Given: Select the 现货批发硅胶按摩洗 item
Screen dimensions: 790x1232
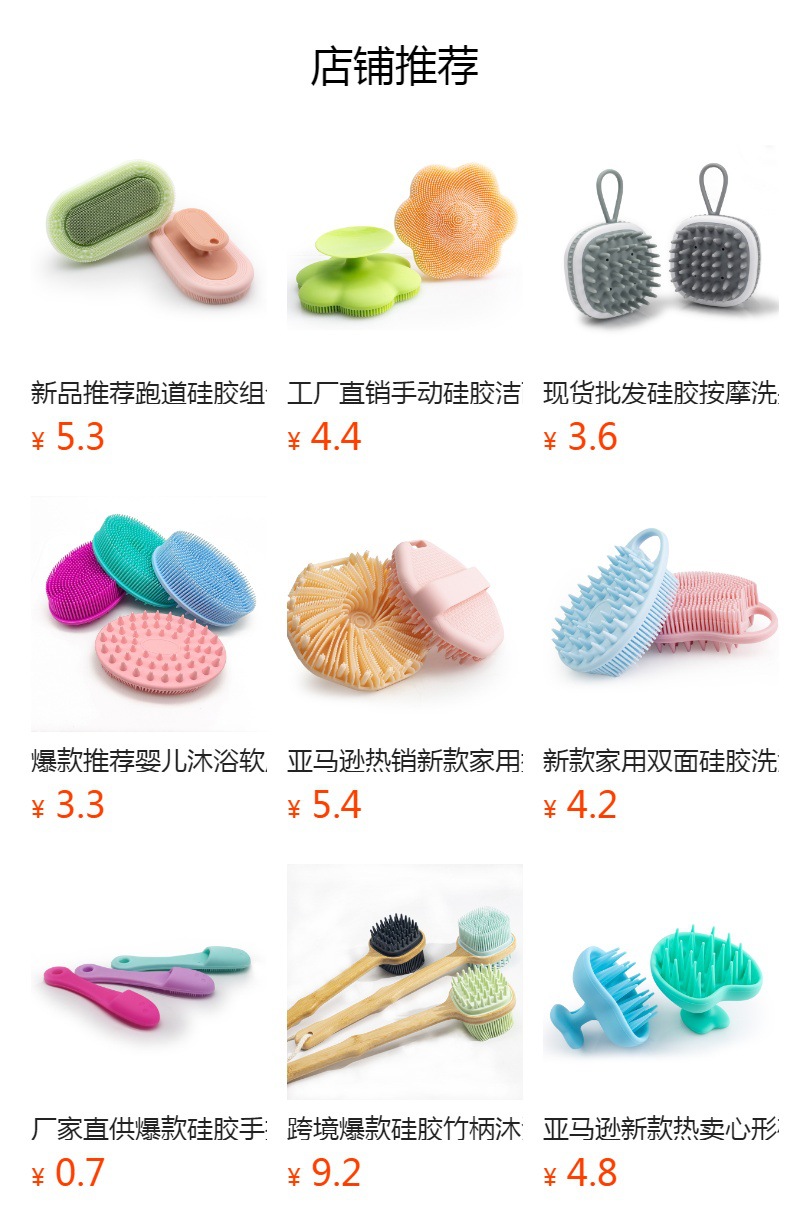Looking at the screenshot, I should pyautogui.click(x=660, y=246).
